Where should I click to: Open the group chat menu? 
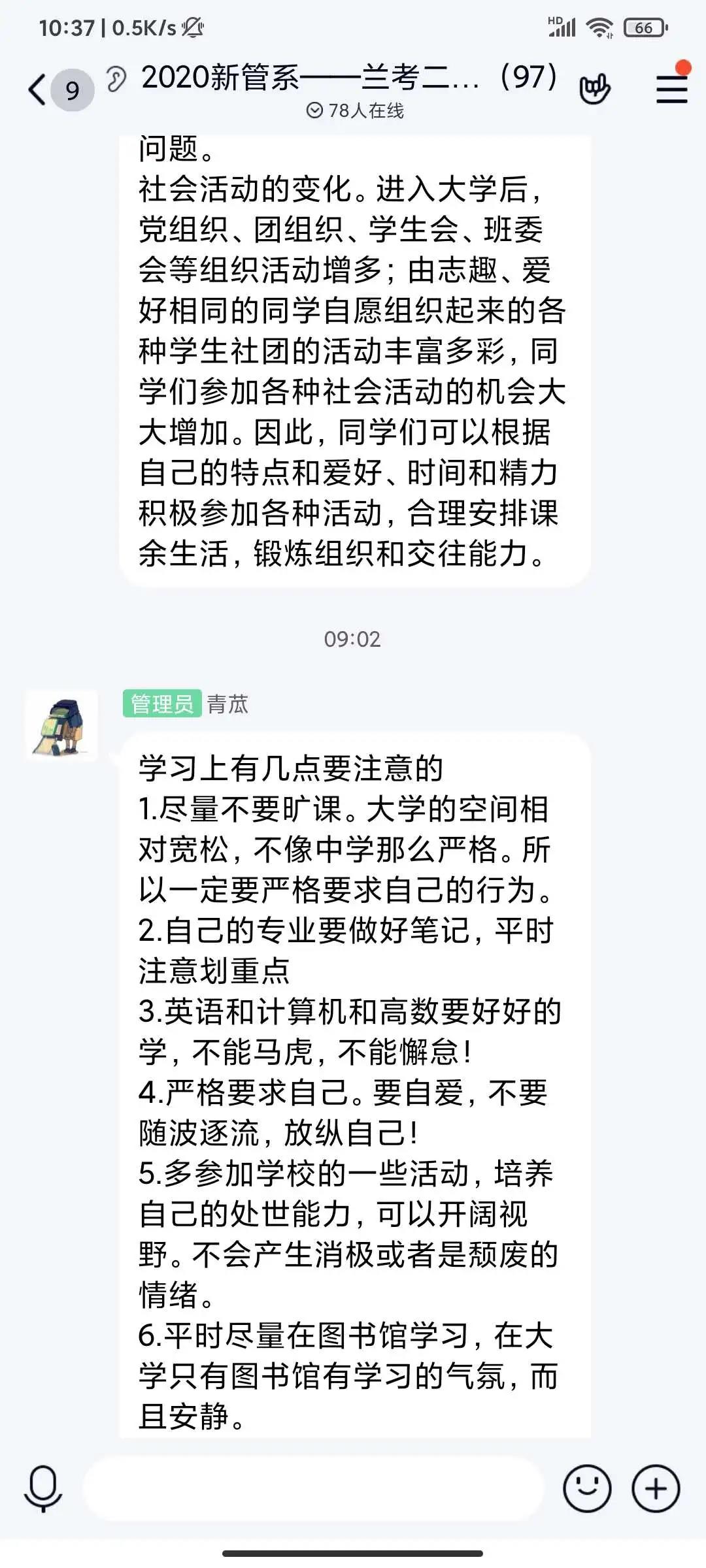pyautogui.click(x=671, y=88)
